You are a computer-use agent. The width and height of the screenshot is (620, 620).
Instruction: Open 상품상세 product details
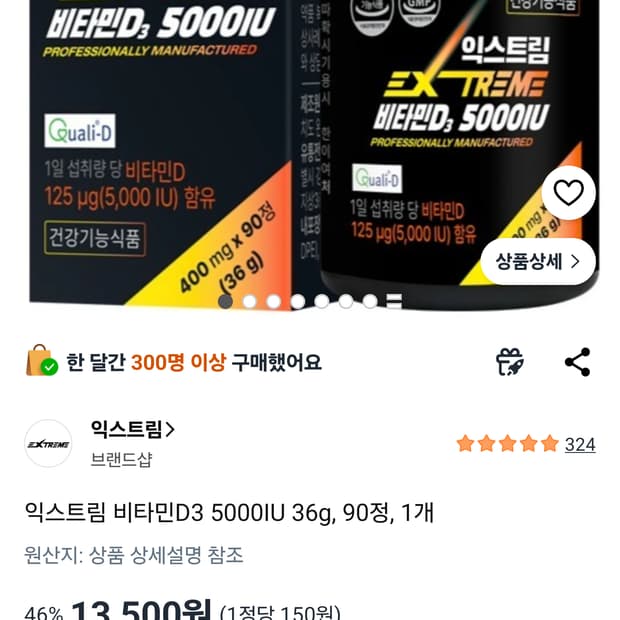pos(538,262)
